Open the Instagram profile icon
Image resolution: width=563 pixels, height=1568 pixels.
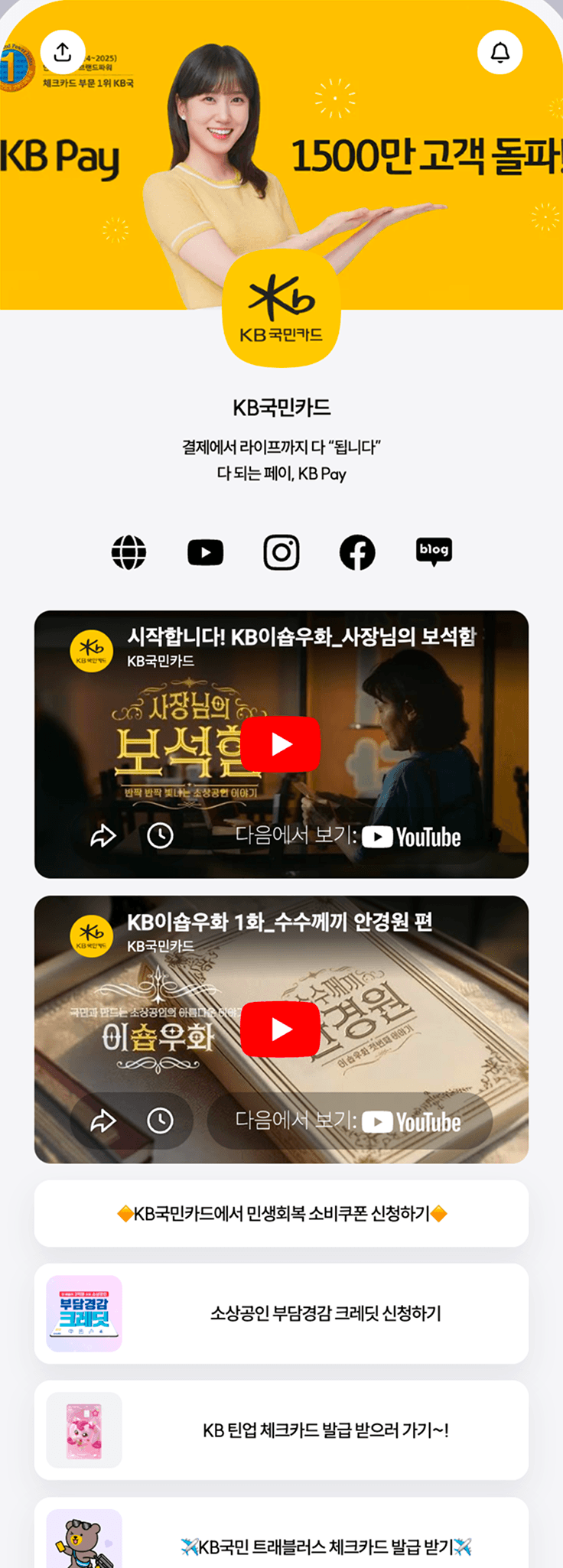281,552
